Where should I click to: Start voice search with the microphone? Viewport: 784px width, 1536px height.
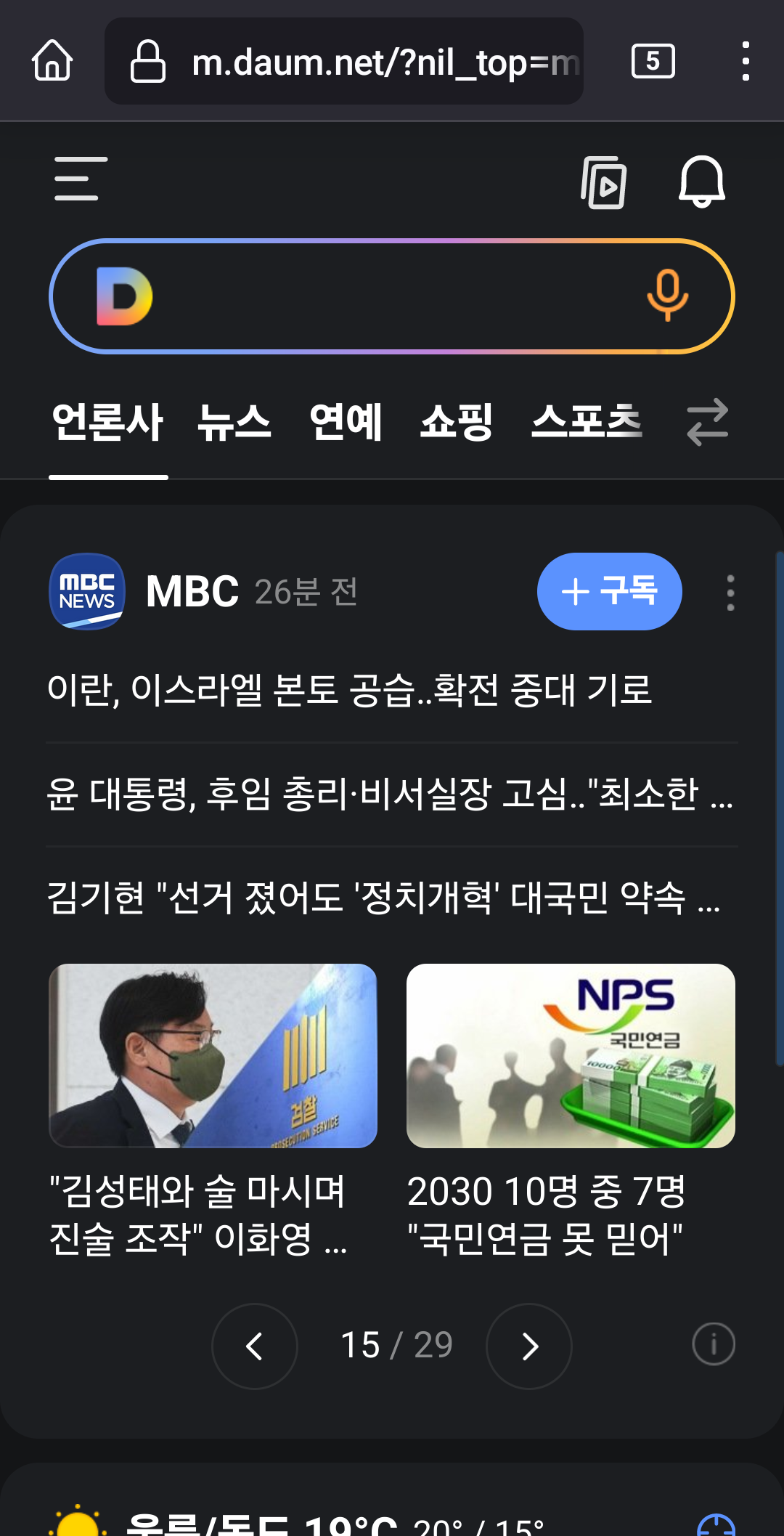(667, 296)
